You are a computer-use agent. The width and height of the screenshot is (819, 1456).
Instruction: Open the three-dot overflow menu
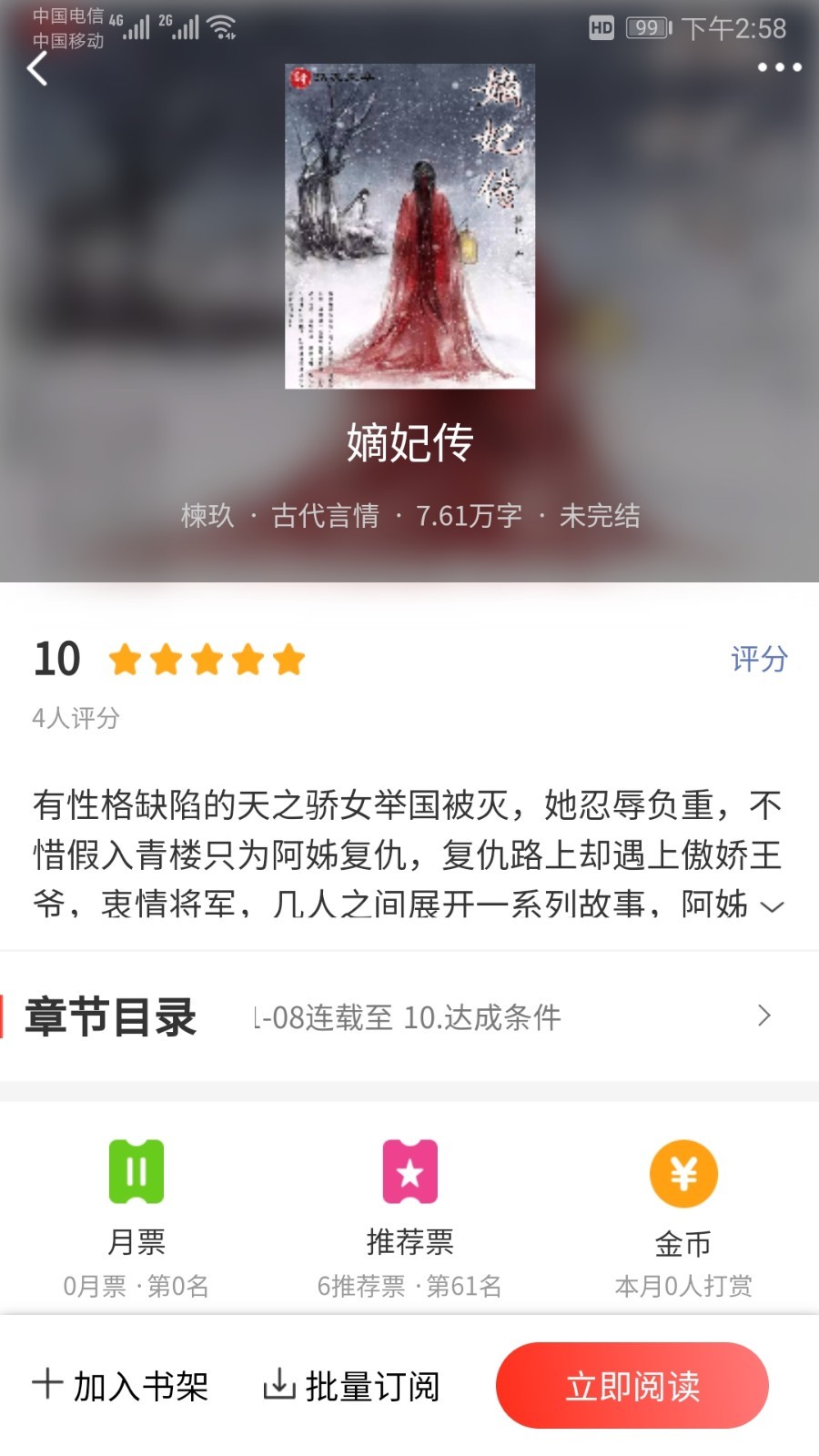point(780,67)
